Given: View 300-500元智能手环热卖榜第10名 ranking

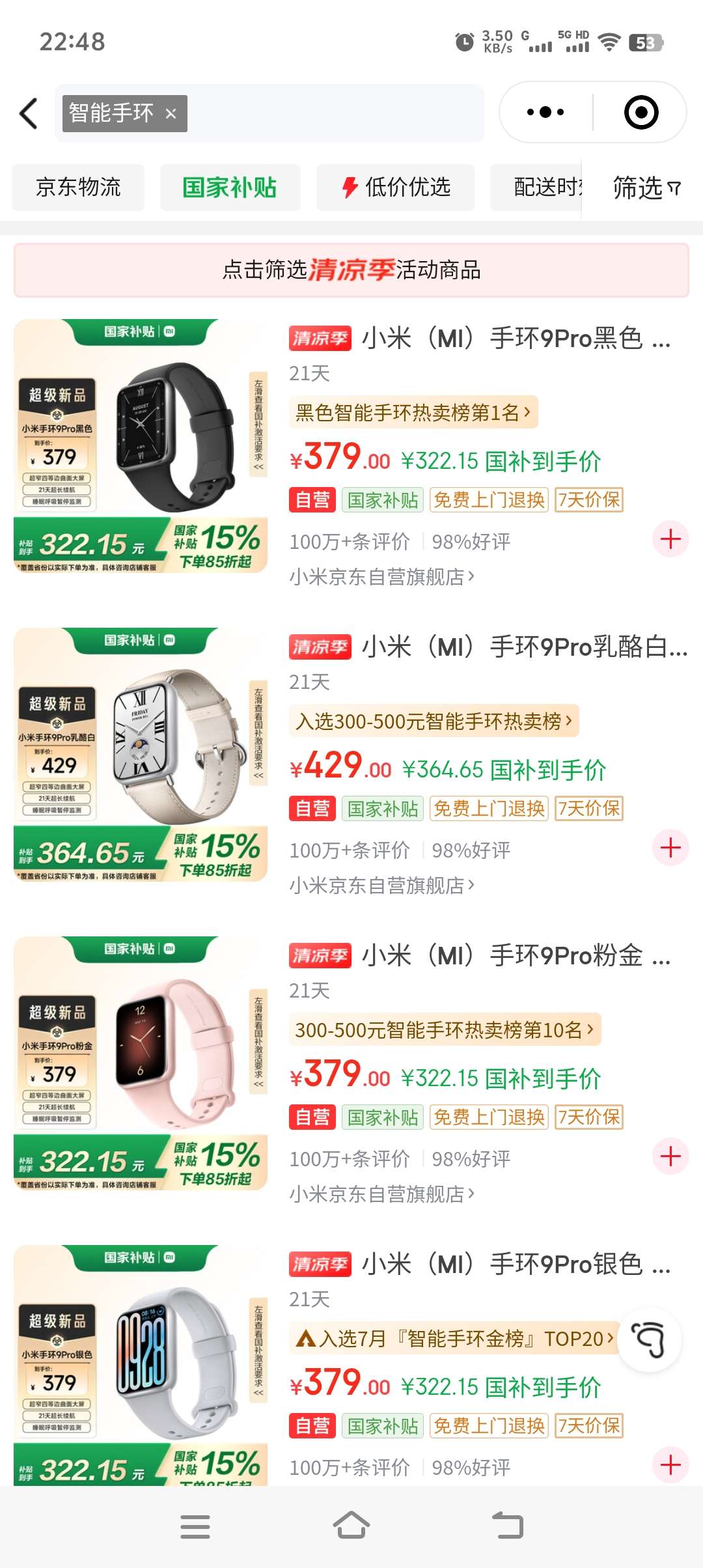Looking at the screenshot, I should [x=444, y=1029].
